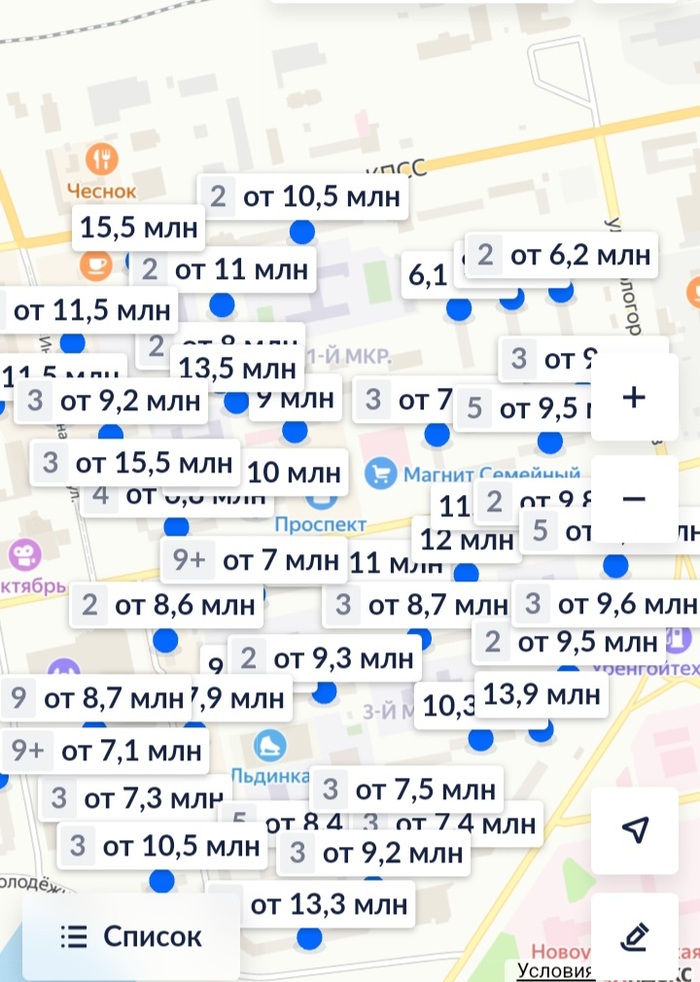
Task: Zoom in on the map
Action: click(634, 397)
